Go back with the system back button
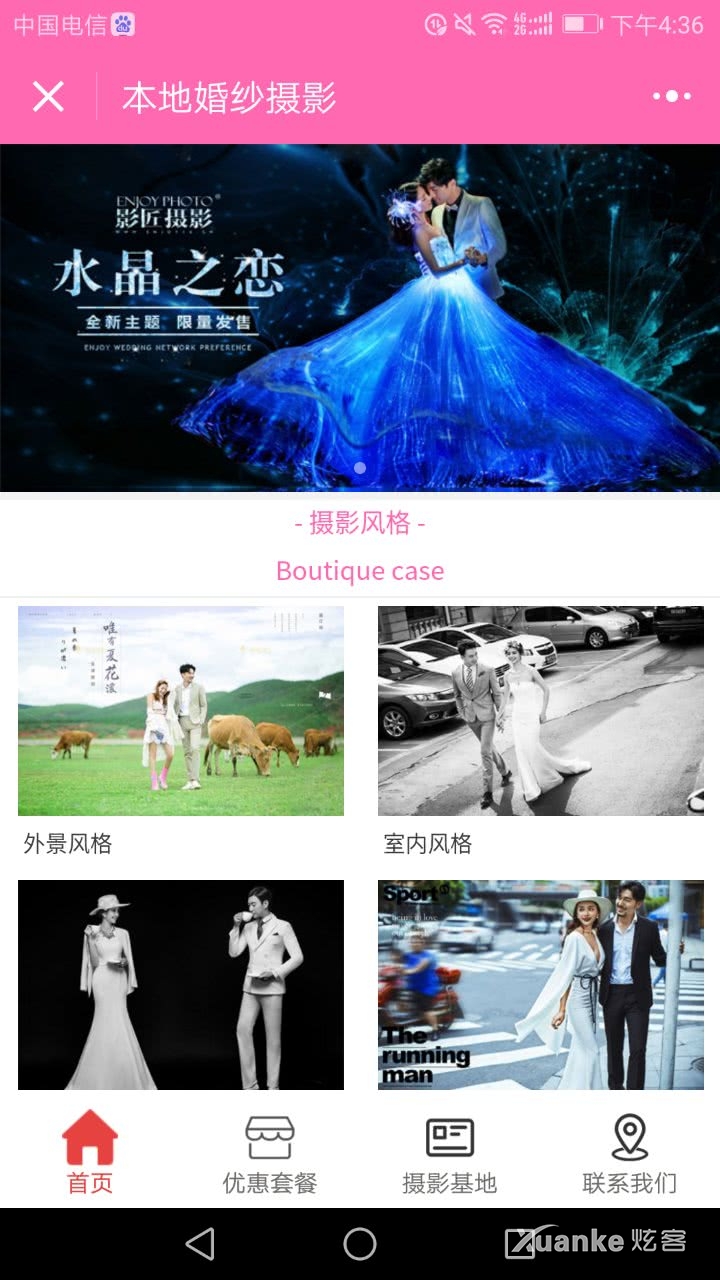 point(200,1244)
